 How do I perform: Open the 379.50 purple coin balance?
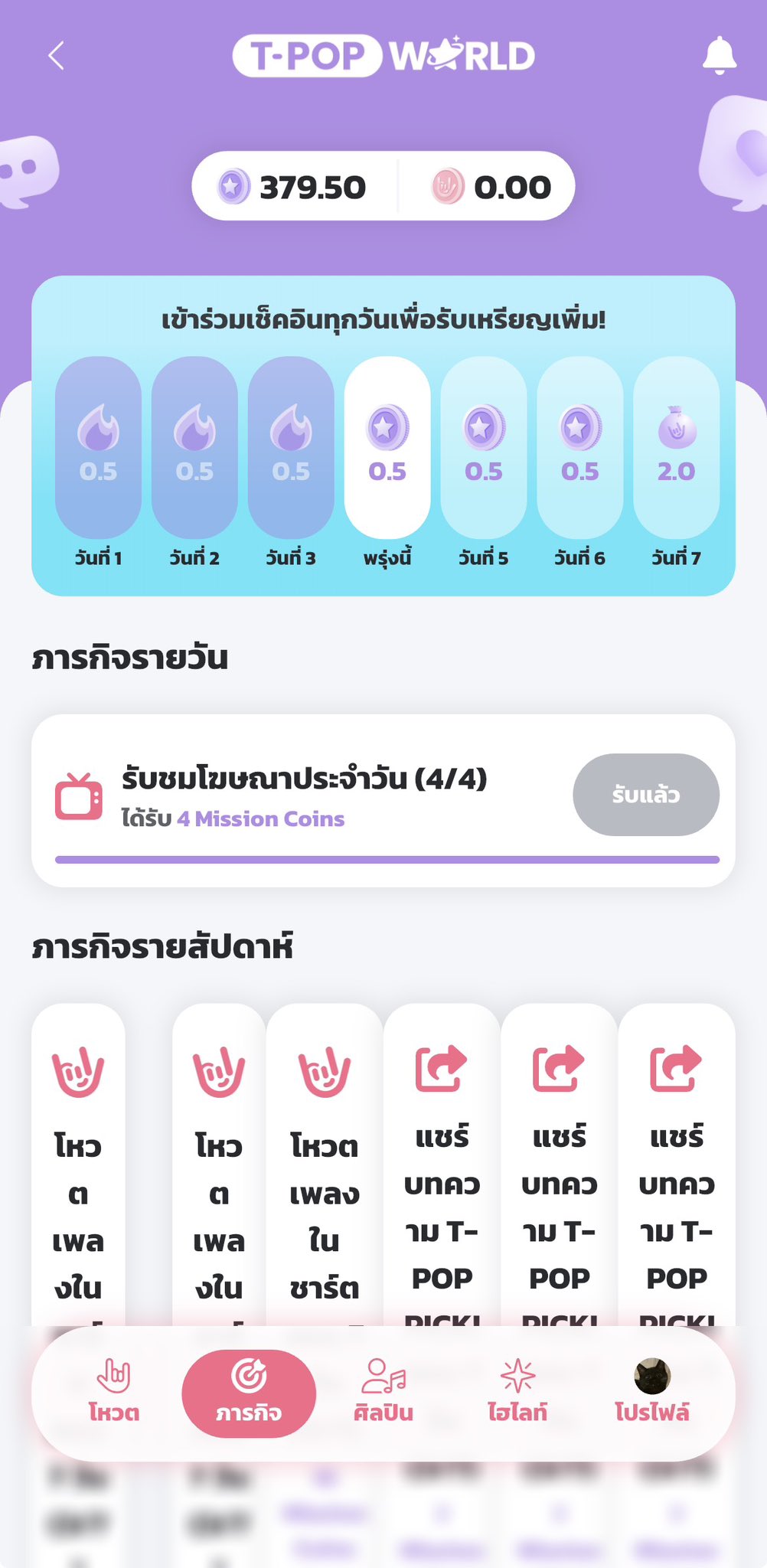pyautogui.click(x=293, y=187)
